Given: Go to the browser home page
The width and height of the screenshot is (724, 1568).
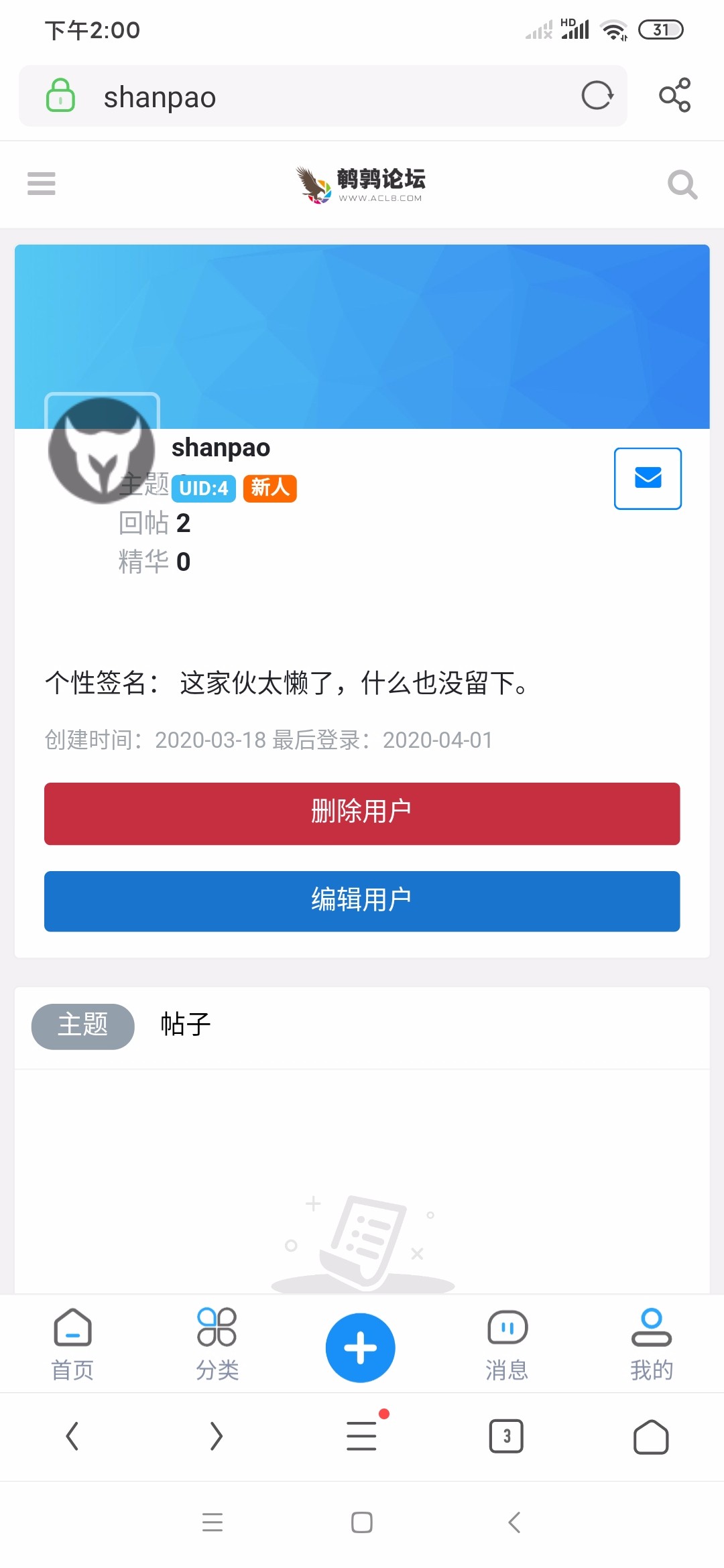Looking at the screenshot, I should 651,1437.
